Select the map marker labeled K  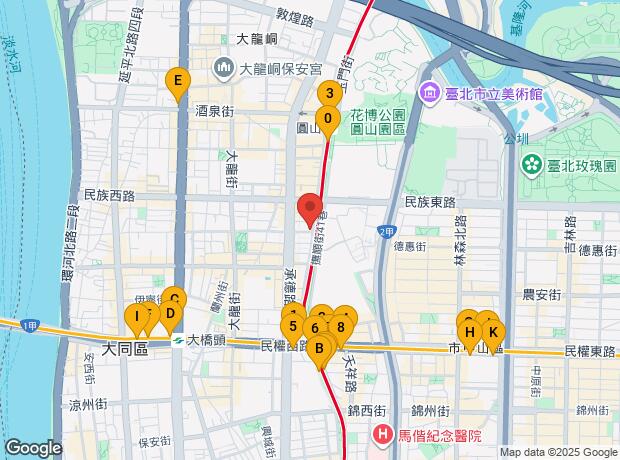click(492, 332)
